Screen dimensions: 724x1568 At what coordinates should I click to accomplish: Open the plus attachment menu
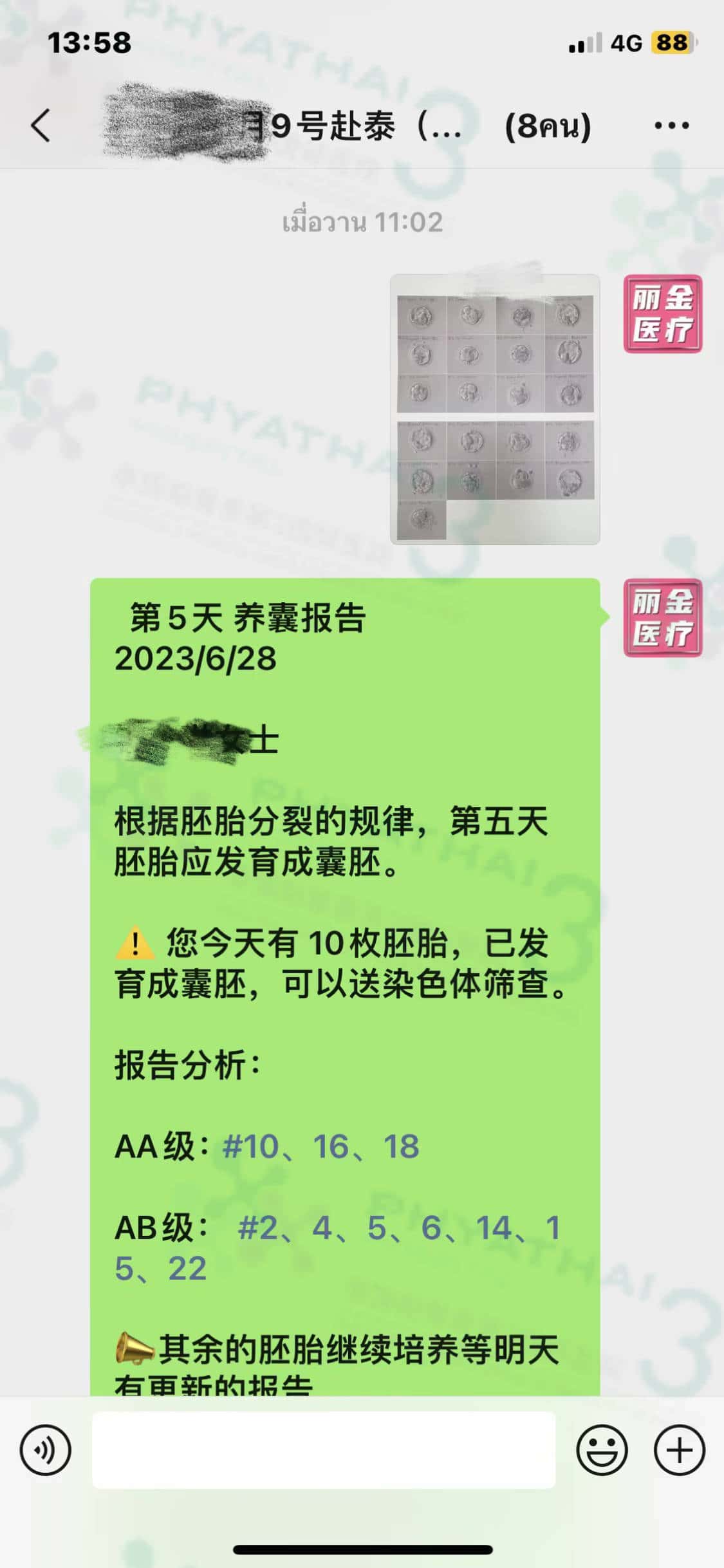(x=680, y=1450)
